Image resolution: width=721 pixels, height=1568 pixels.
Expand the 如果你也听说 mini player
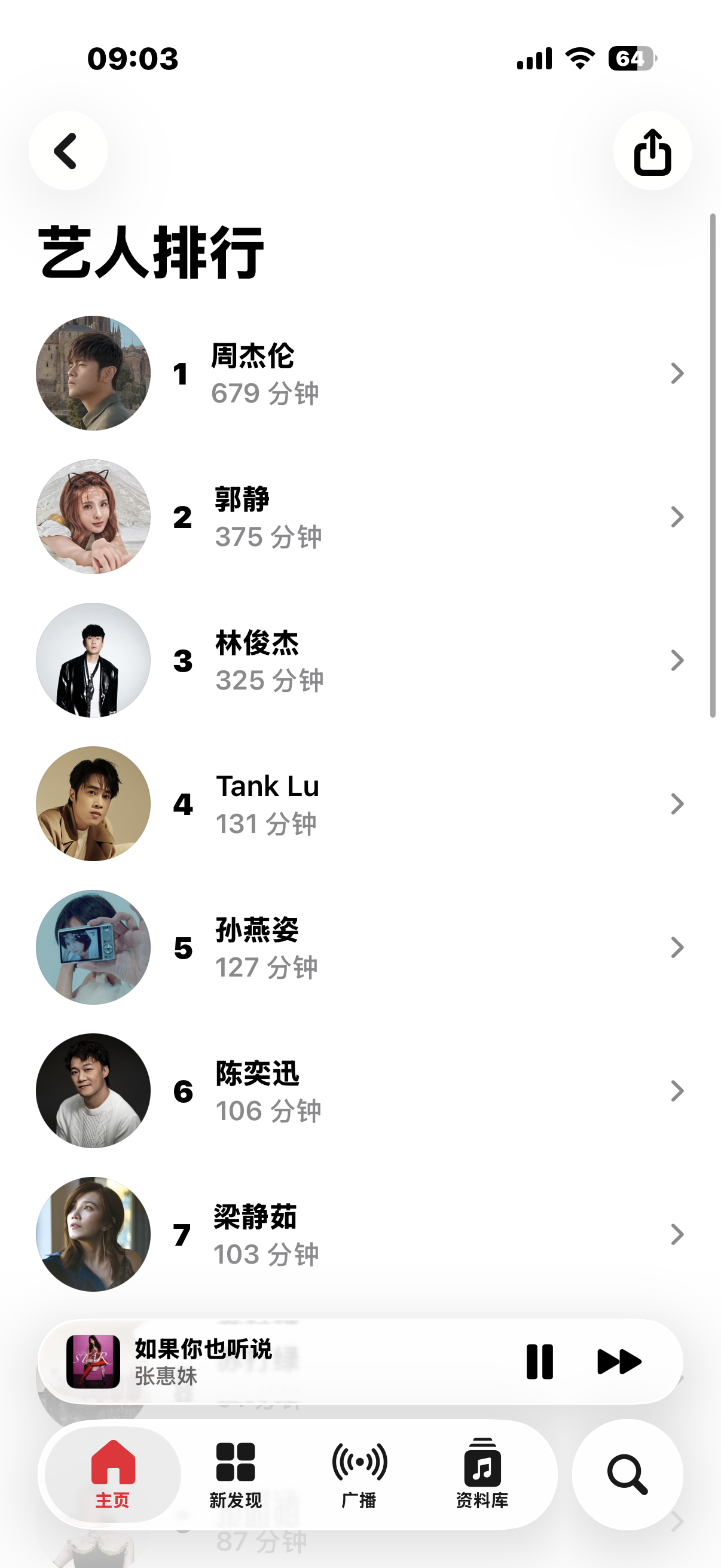pos(304,1362)
